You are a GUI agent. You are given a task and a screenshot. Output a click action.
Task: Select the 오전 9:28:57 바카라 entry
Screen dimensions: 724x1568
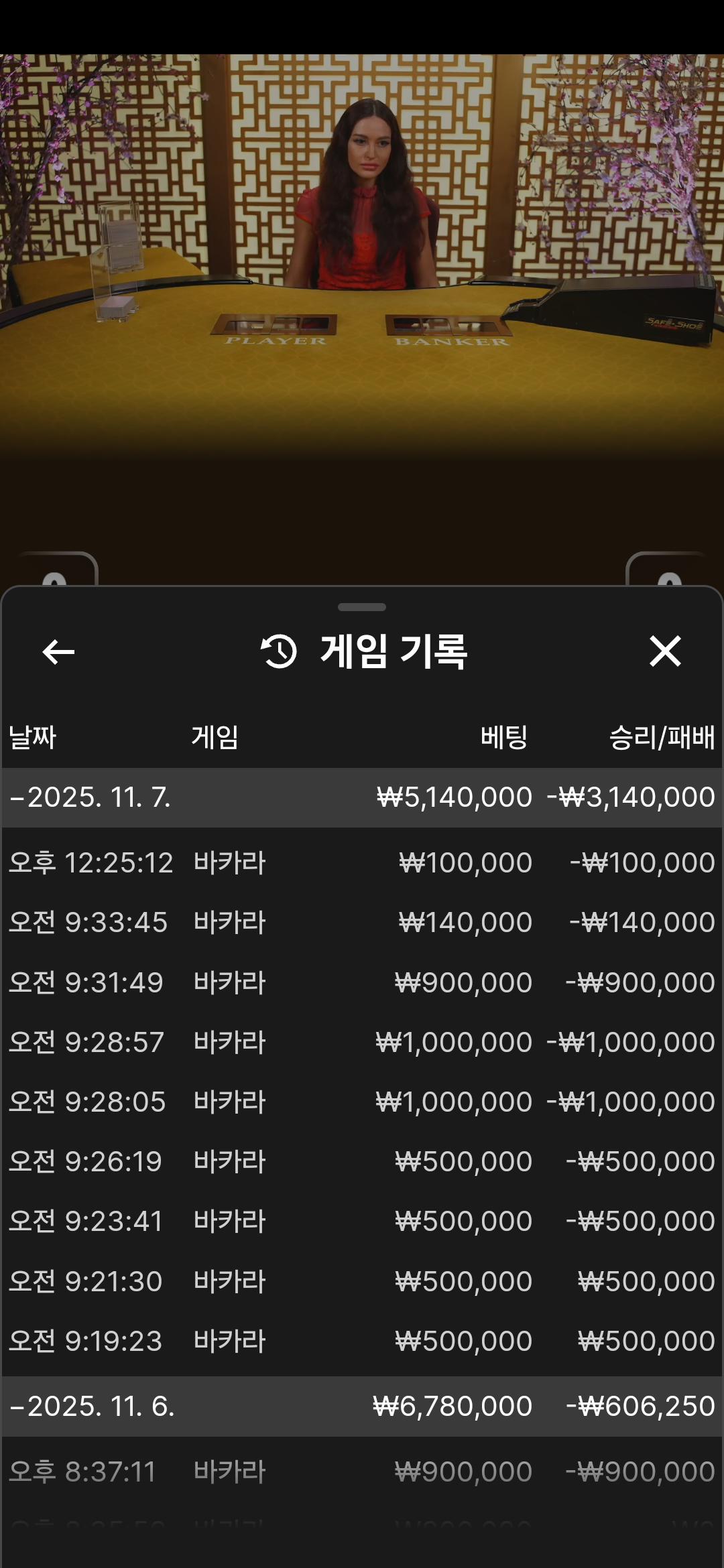(x=362, y=1042)
